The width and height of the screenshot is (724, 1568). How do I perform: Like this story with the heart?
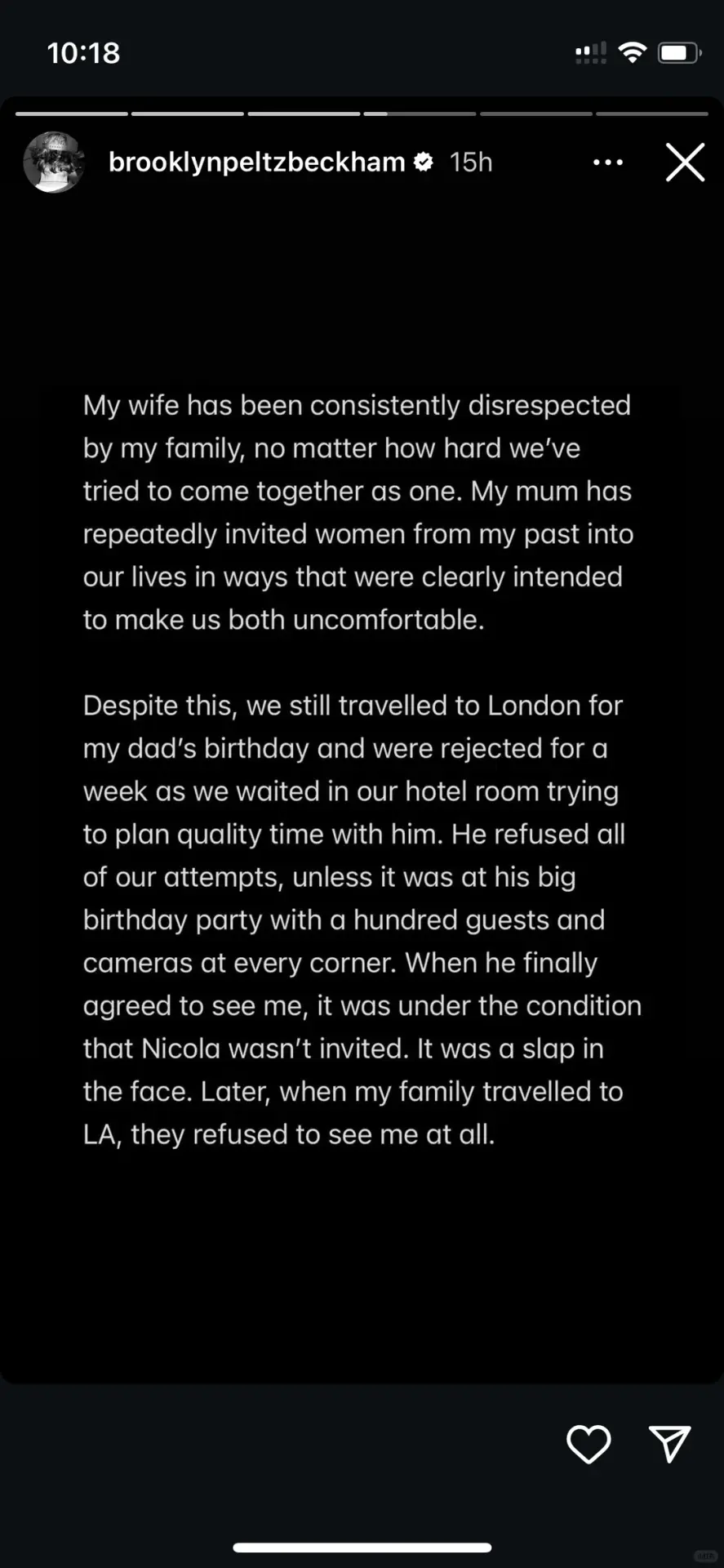pyautogui.click(x=589, y=1444)
